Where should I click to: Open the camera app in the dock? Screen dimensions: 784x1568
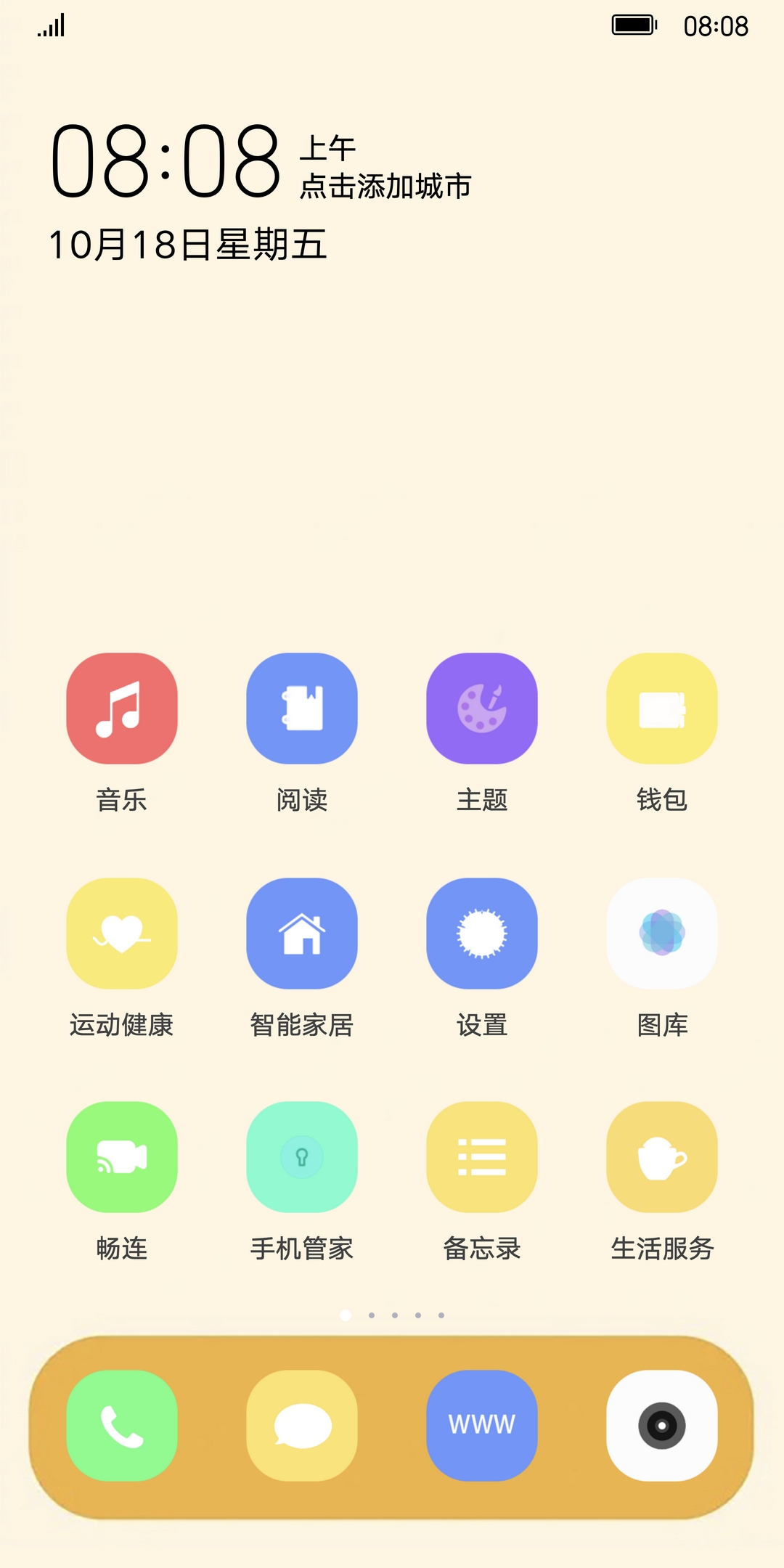pyautogui.click(x=662, y=1426)
